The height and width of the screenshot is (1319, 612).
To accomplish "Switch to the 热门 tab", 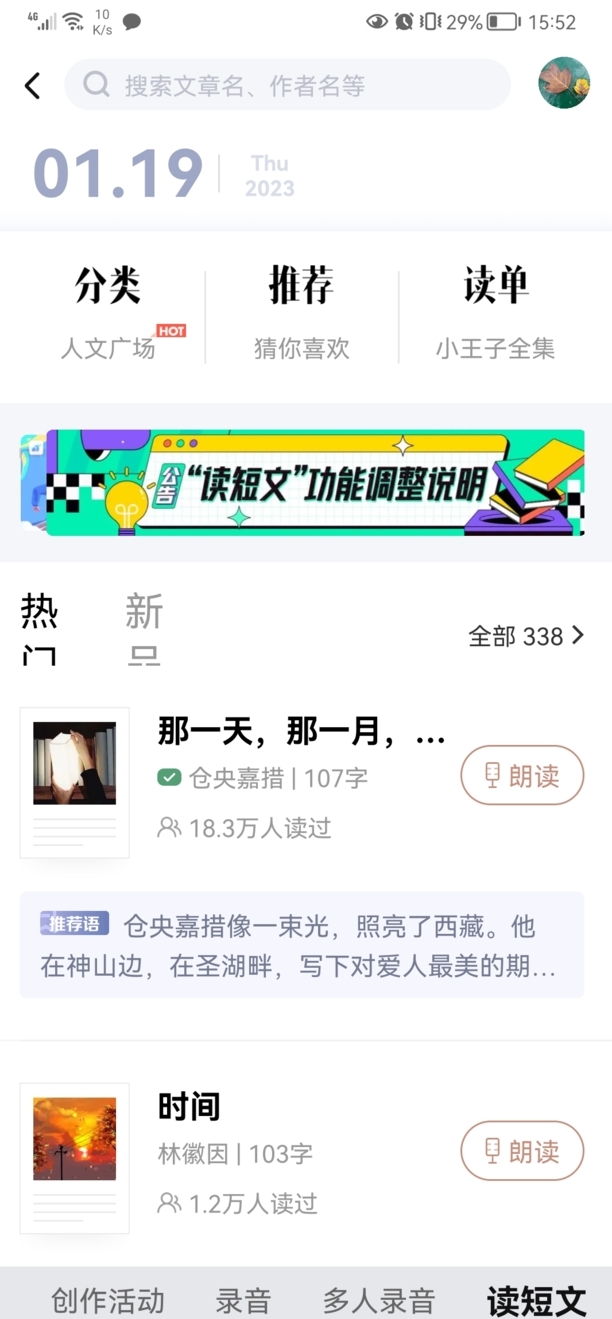I will (39, 628).
